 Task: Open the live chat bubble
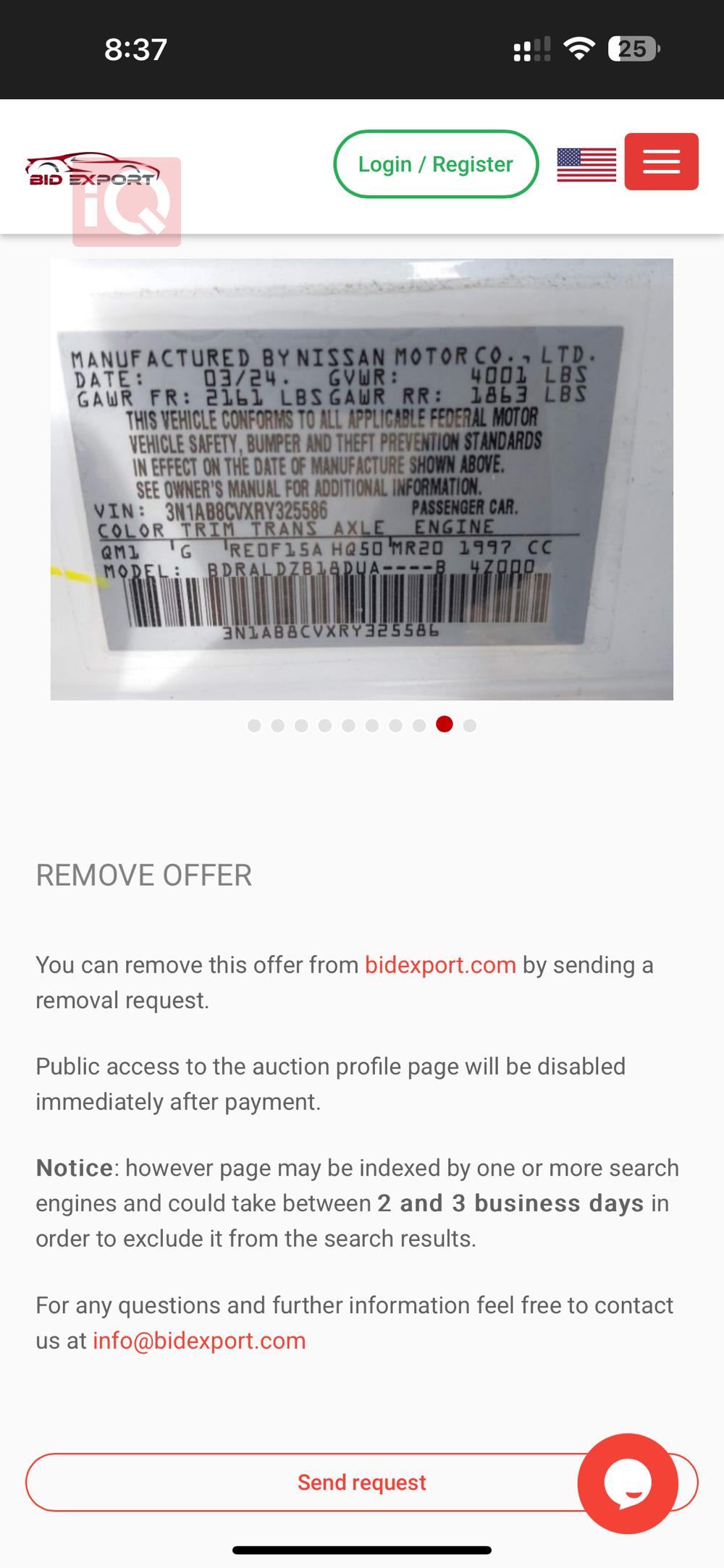point(628,1483)
